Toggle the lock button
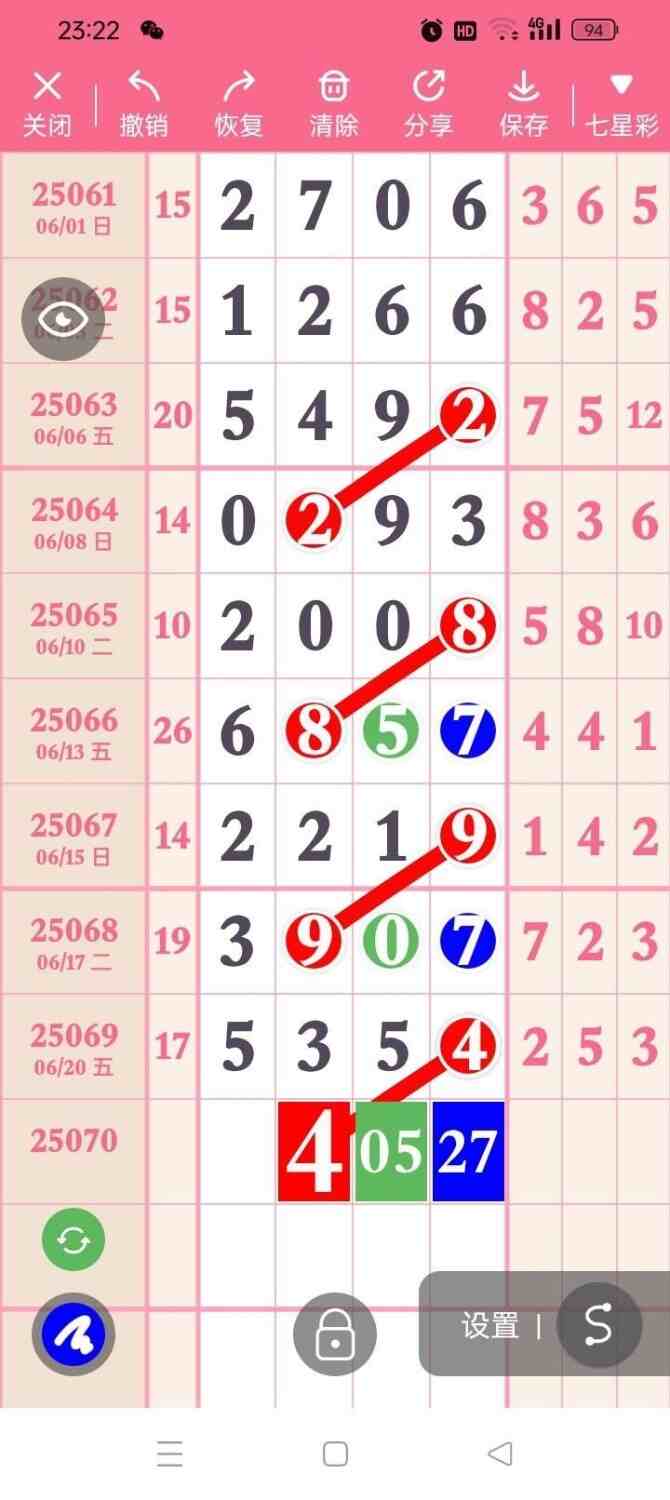This screenshot has width=670, height=1500. coord(335,1334)
